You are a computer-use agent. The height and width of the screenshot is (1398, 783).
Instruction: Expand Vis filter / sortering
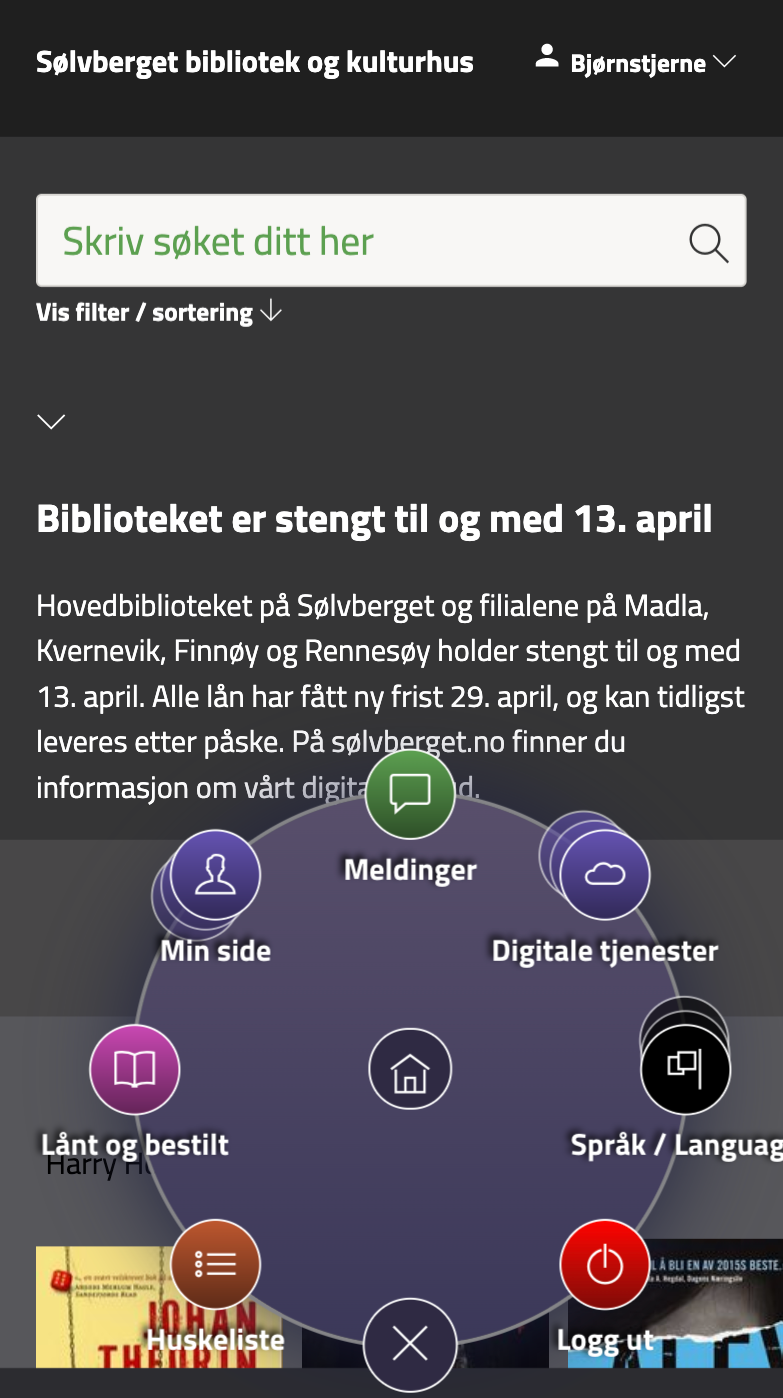[159, 312]
